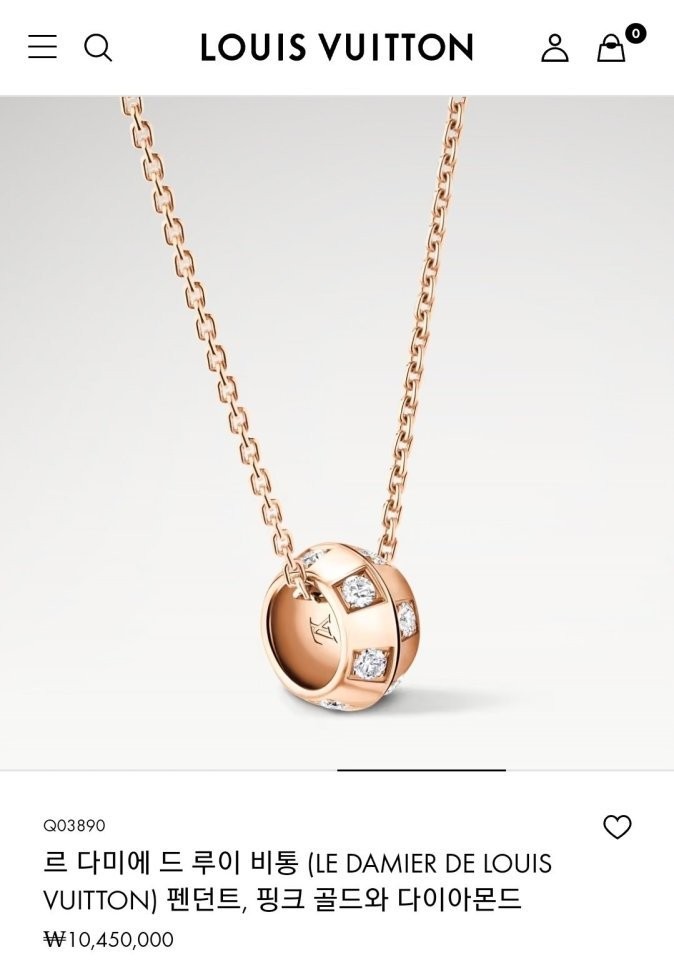674x960 pixels.
Task: Go to the Louis Vuitton home logo
Action: coord(337,47)
